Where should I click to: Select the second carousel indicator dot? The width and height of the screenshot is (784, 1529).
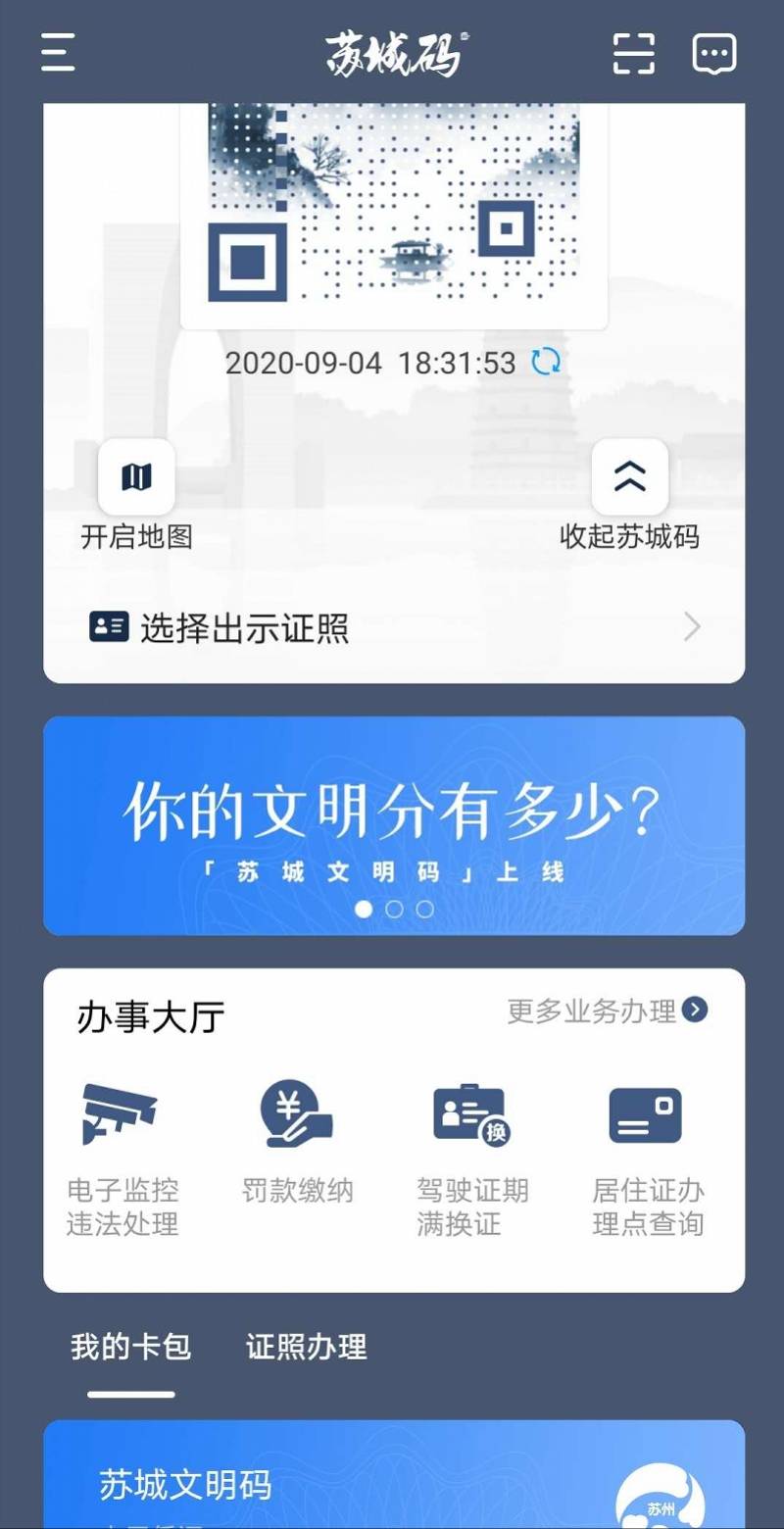(394, 910)
